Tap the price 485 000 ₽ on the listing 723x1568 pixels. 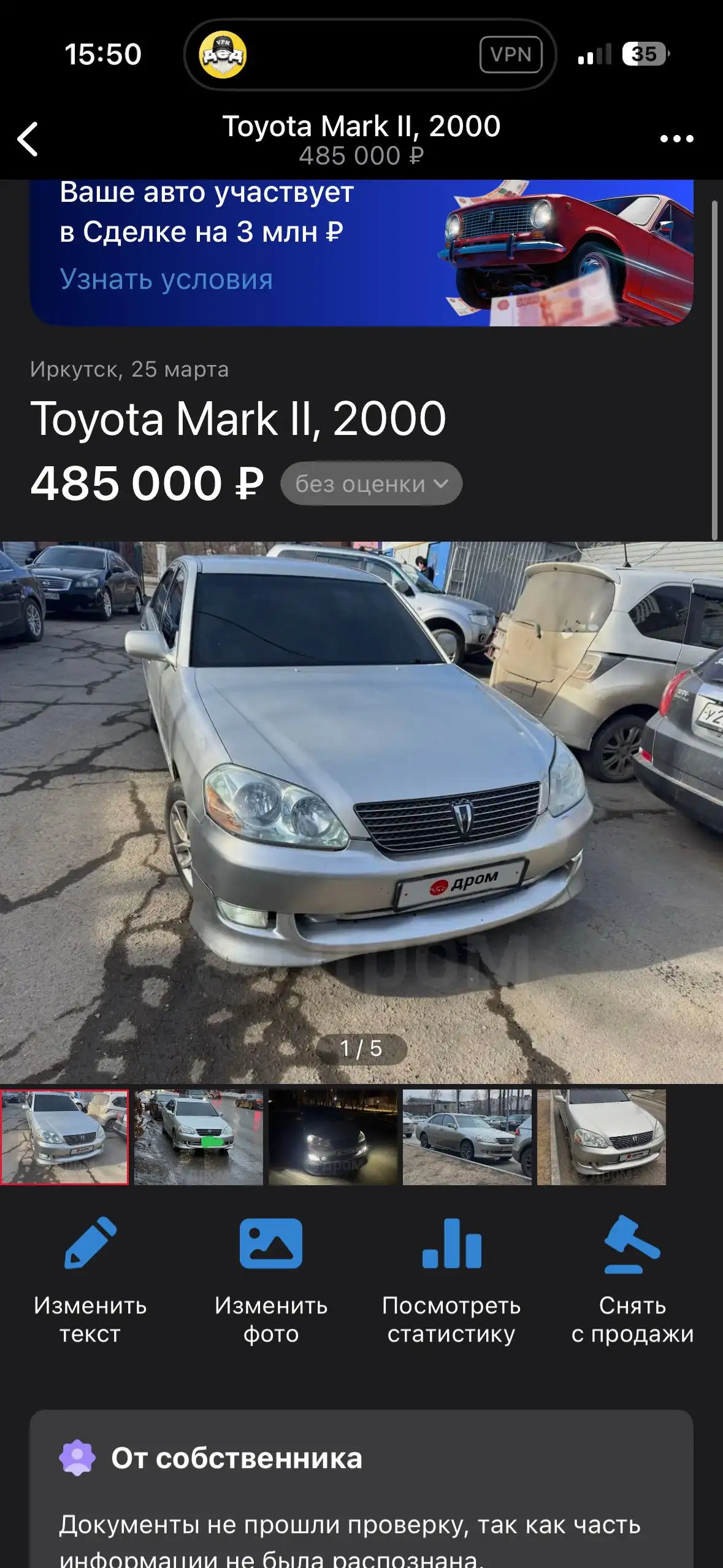[x=147, y=484]
